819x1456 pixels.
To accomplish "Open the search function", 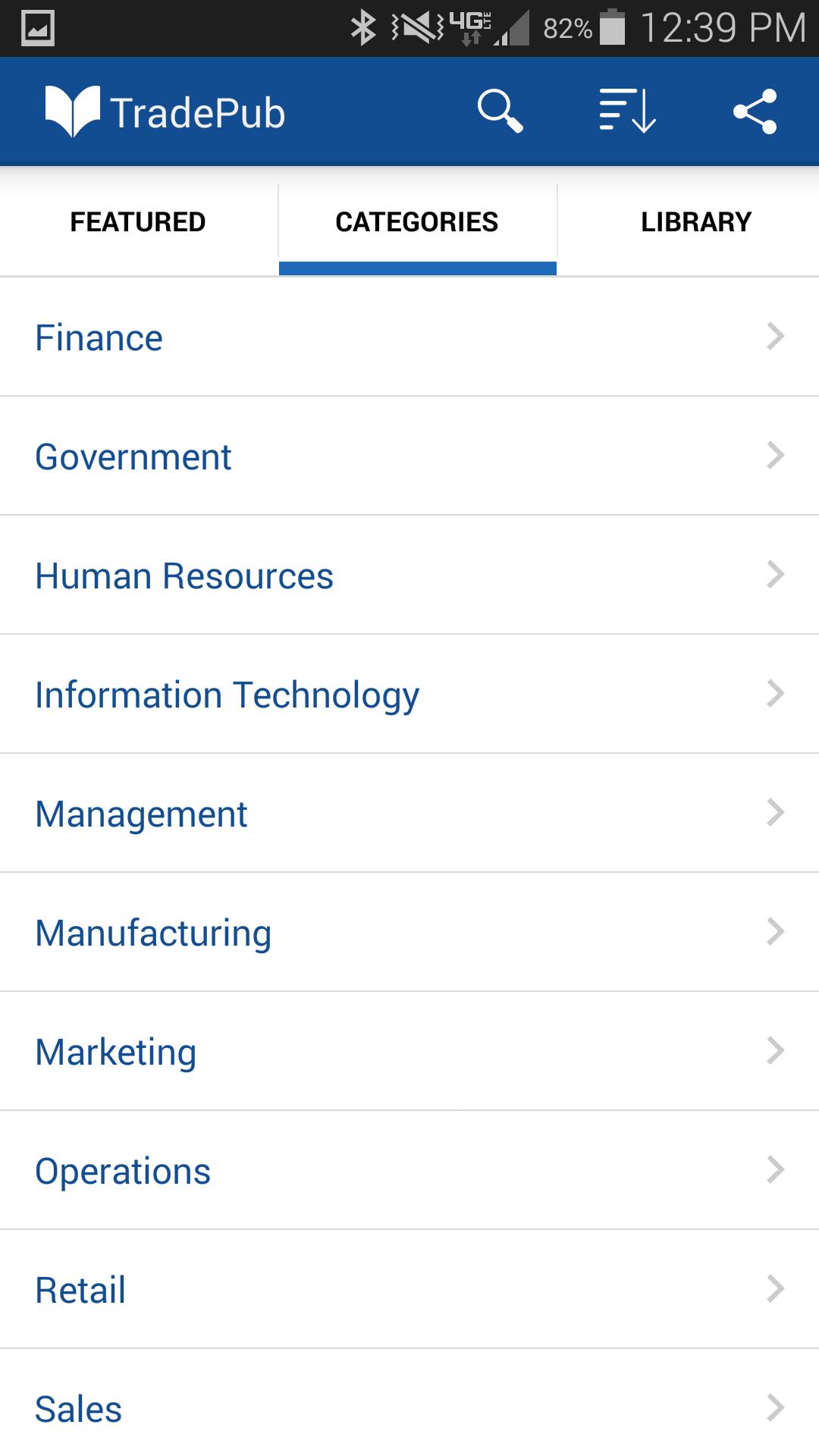I will tap(500, 111).
